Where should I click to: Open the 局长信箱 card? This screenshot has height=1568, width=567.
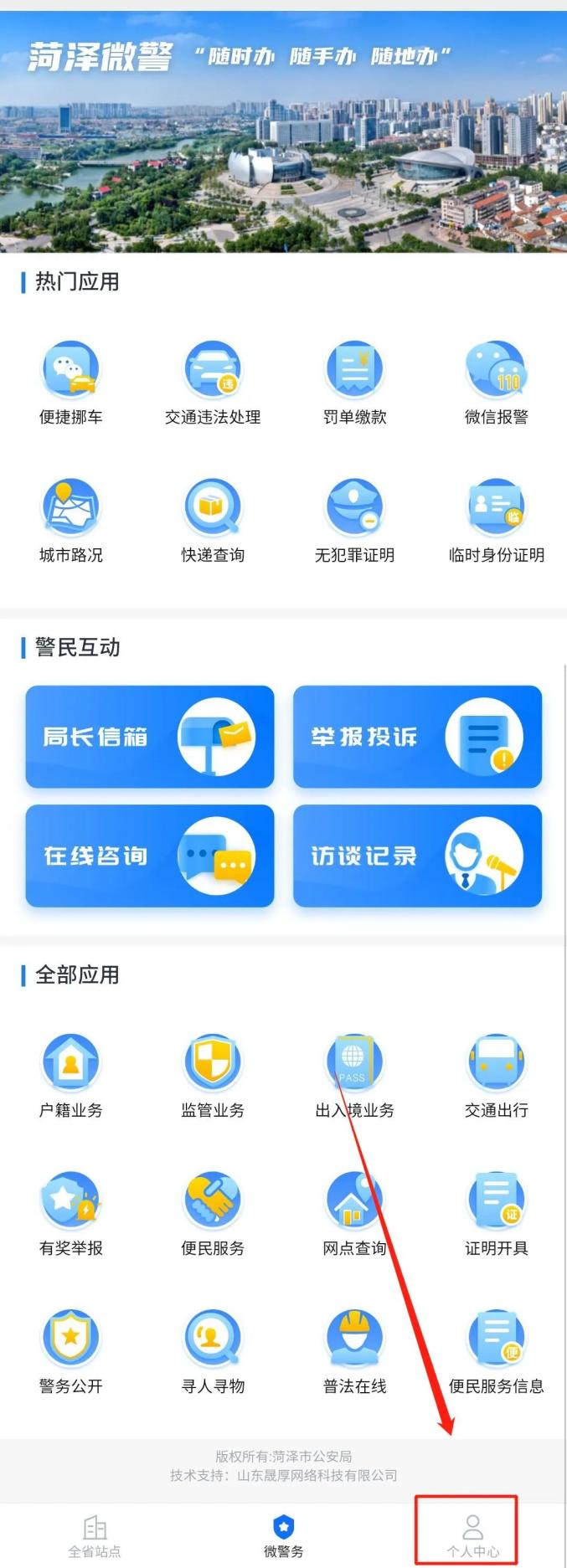(150, 737)
